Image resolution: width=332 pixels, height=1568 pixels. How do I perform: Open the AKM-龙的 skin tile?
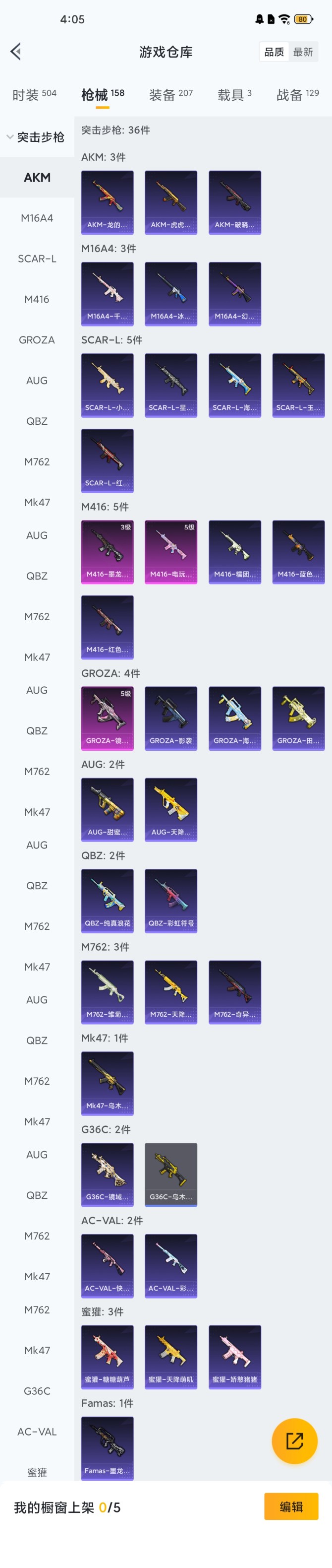pos(108,202)
